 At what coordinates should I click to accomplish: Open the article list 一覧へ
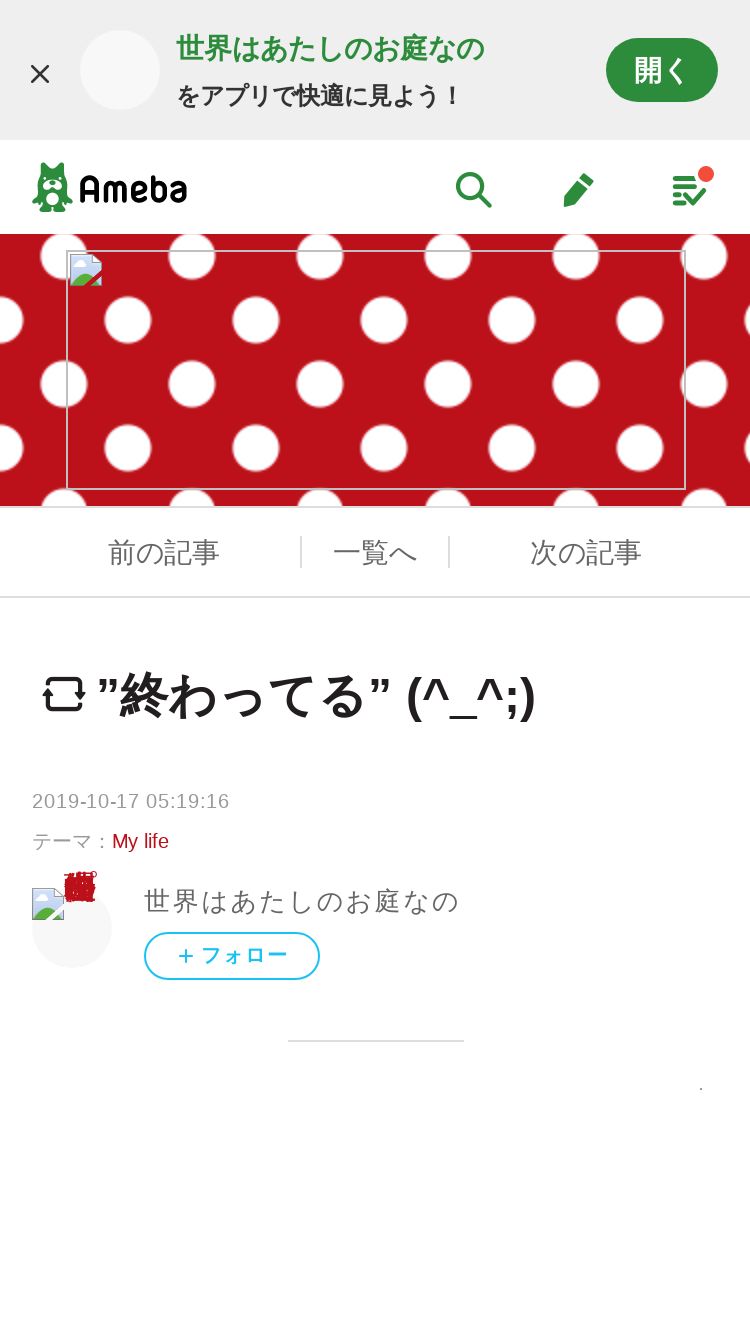coord(375,552)
